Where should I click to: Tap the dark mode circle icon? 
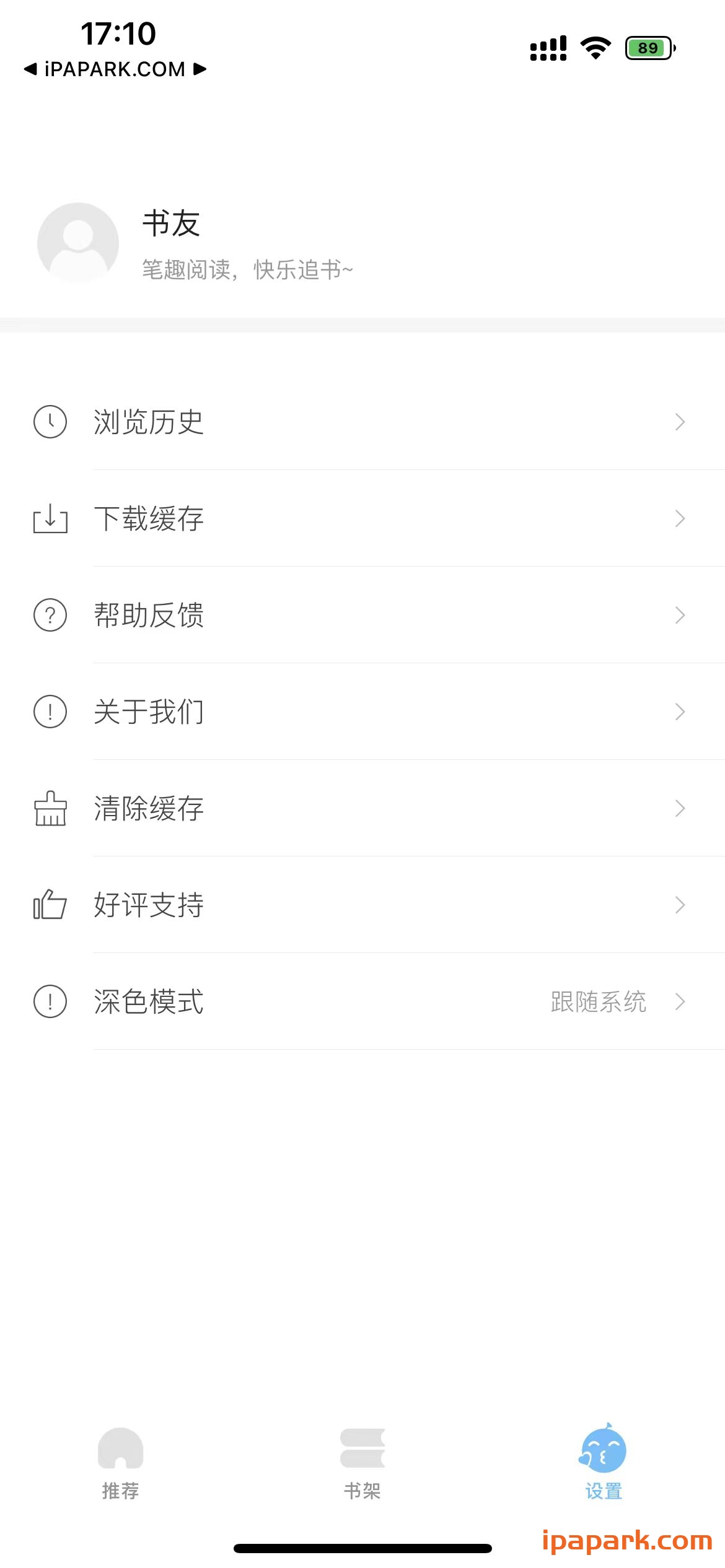point(50,1001)
